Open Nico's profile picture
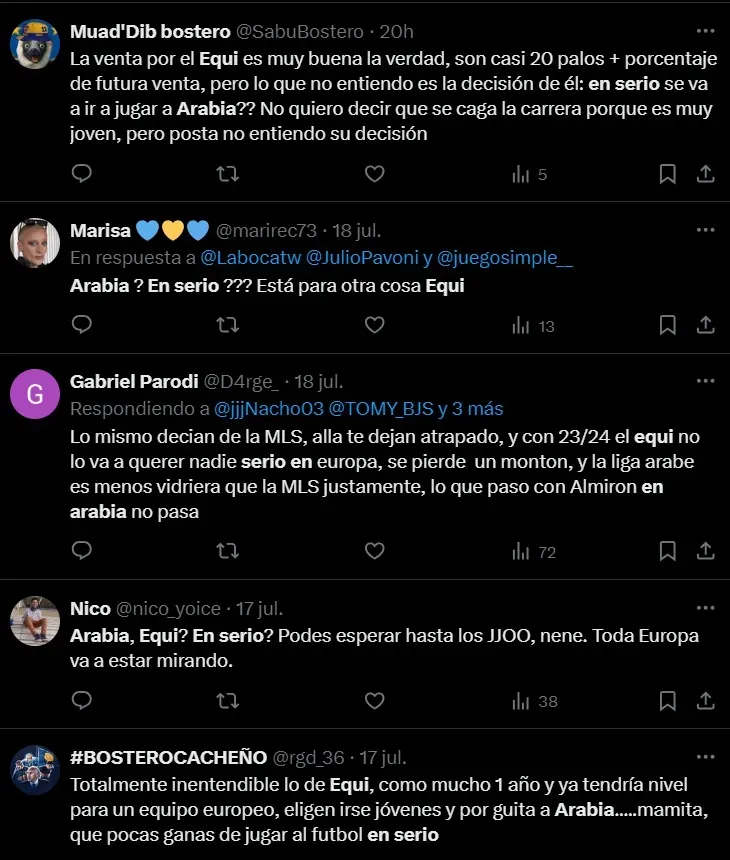 coord(35,621)
